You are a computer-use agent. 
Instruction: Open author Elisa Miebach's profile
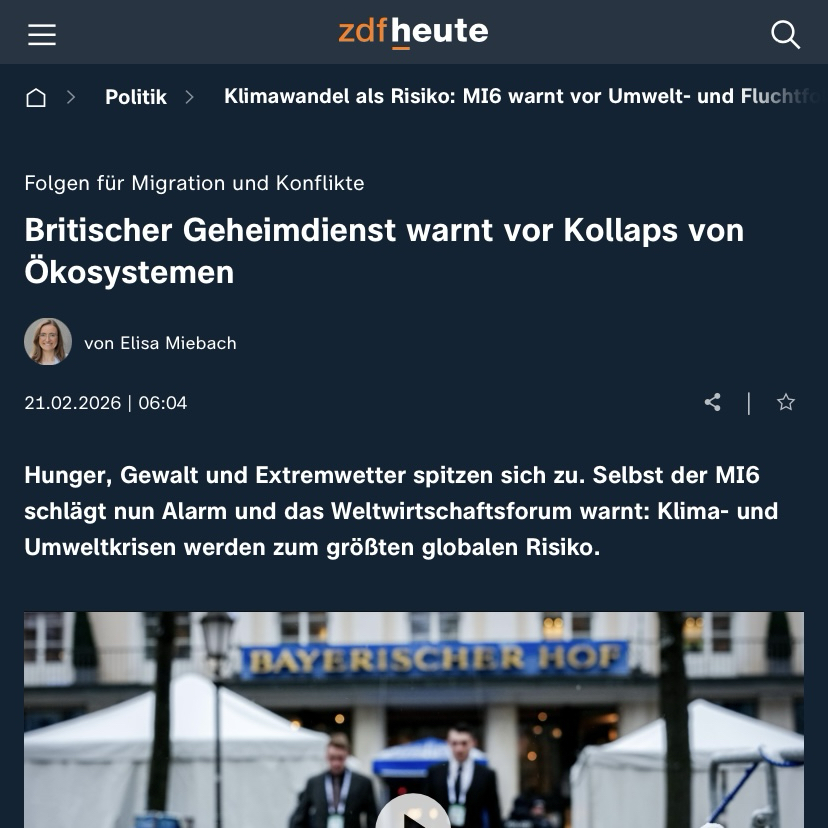(160, 343)
